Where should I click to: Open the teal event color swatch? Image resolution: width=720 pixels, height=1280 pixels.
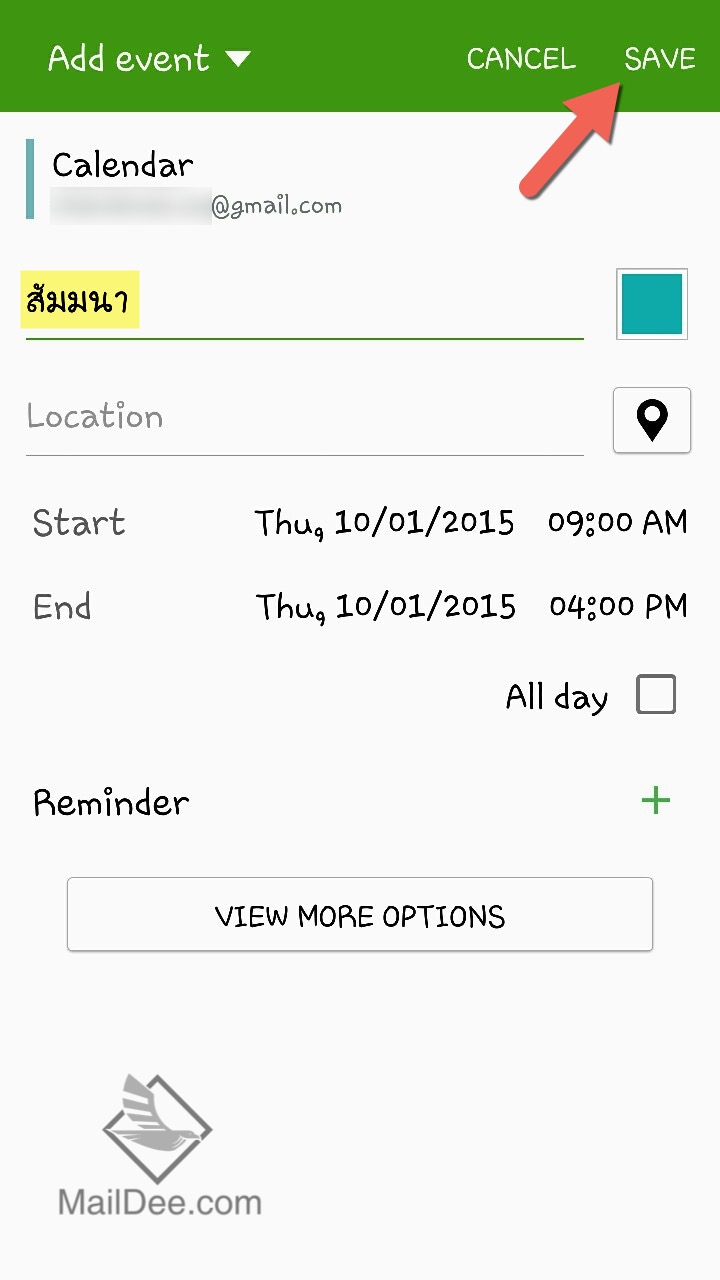coord(651,305)
